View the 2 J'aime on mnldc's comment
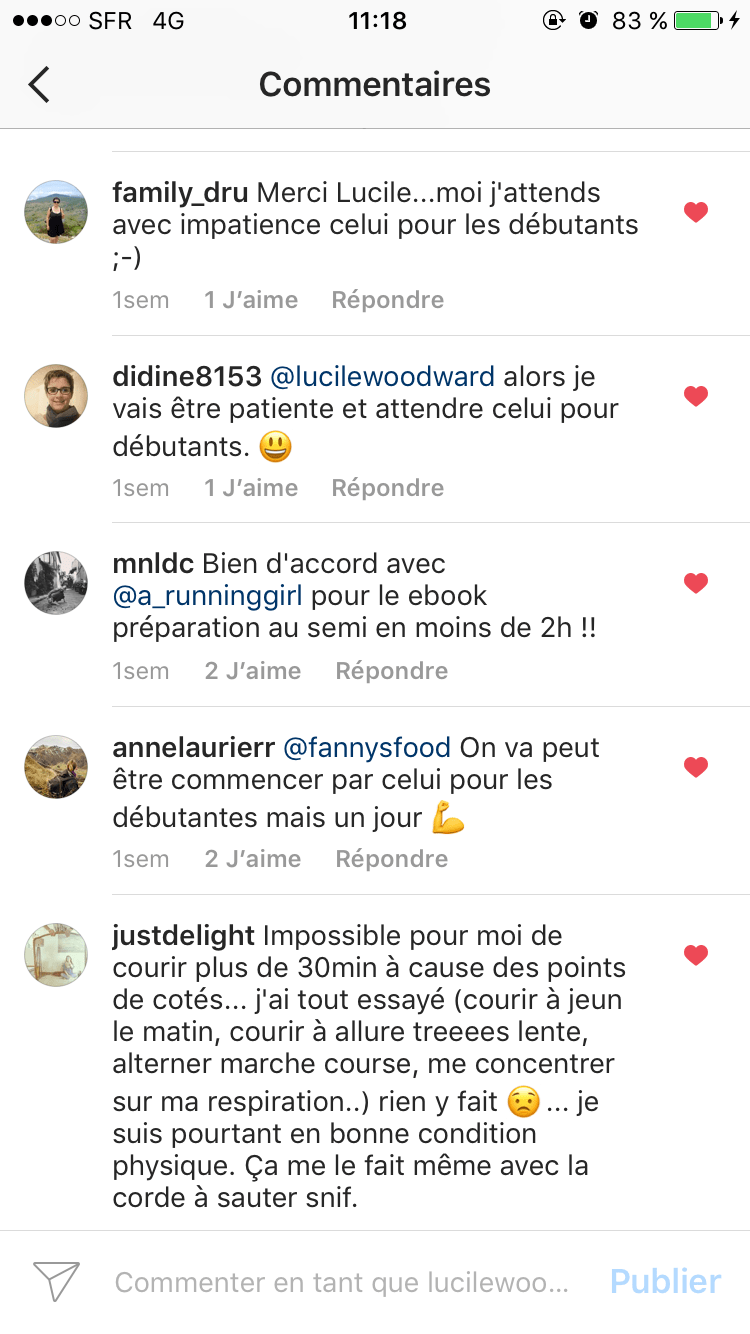The width and height of the screenshot is (750, 1334). [x=253, y=671]
